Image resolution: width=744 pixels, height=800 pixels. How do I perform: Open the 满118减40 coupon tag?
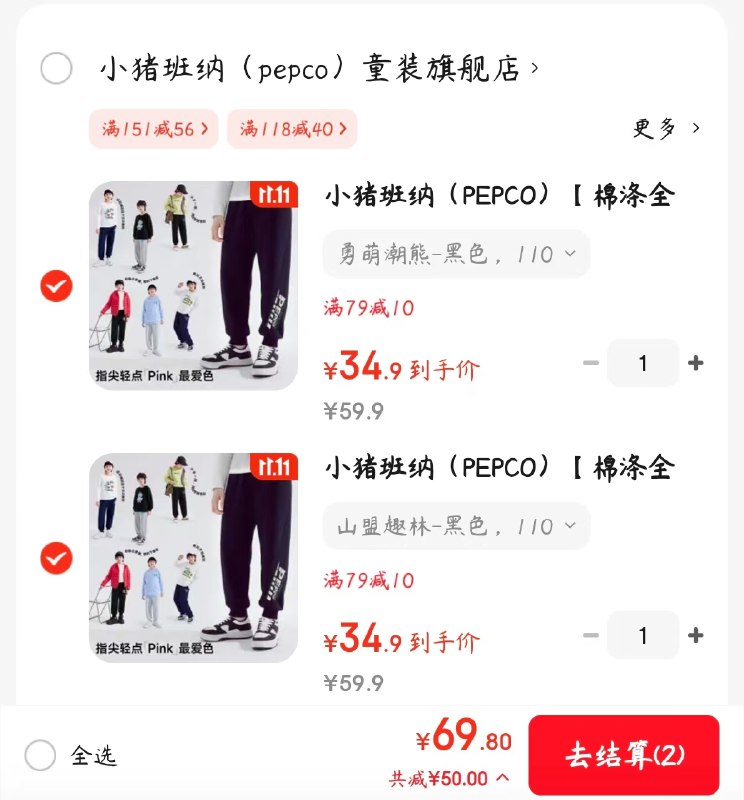pos(292,130)
